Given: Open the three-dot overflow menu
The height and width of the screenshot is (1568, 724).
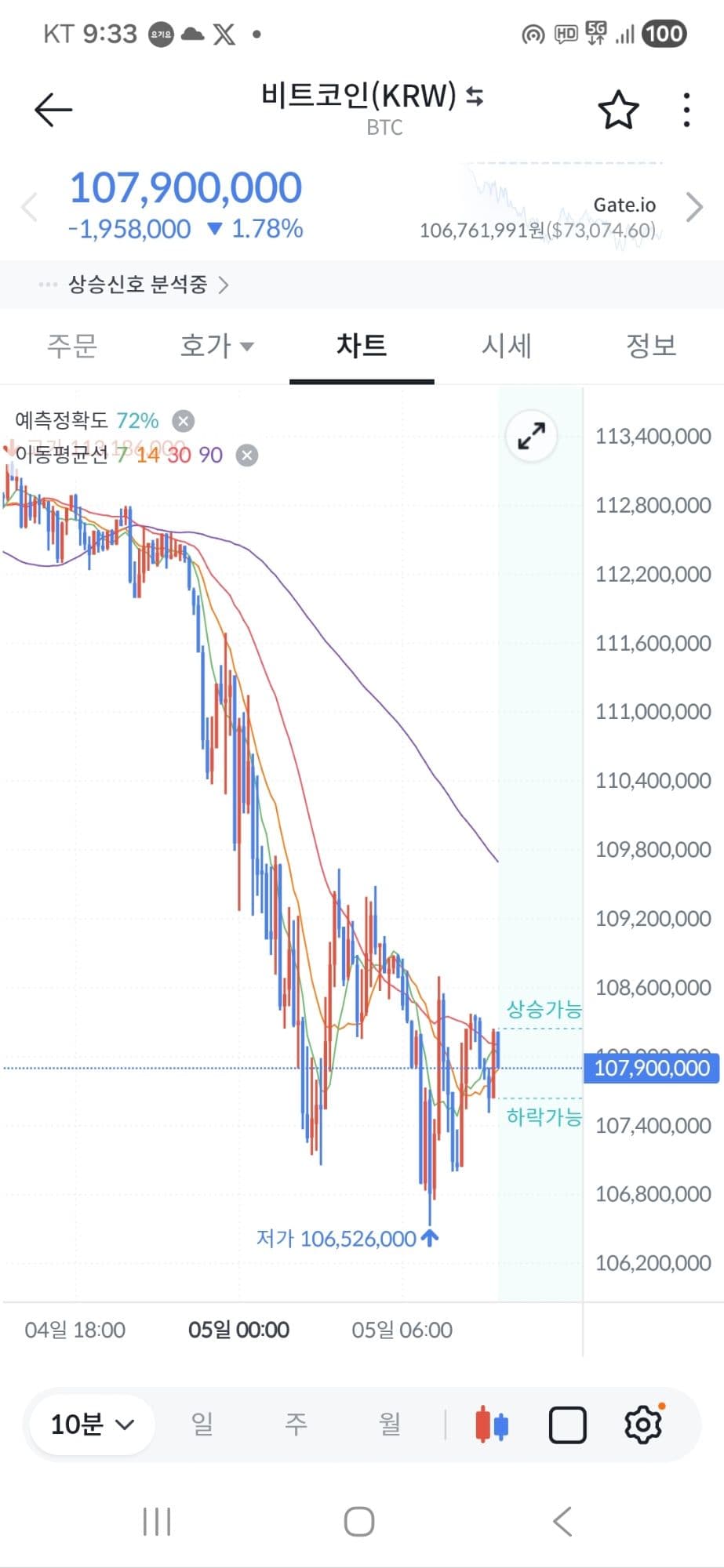Looking at the screenshot, I should pos(686,110).
